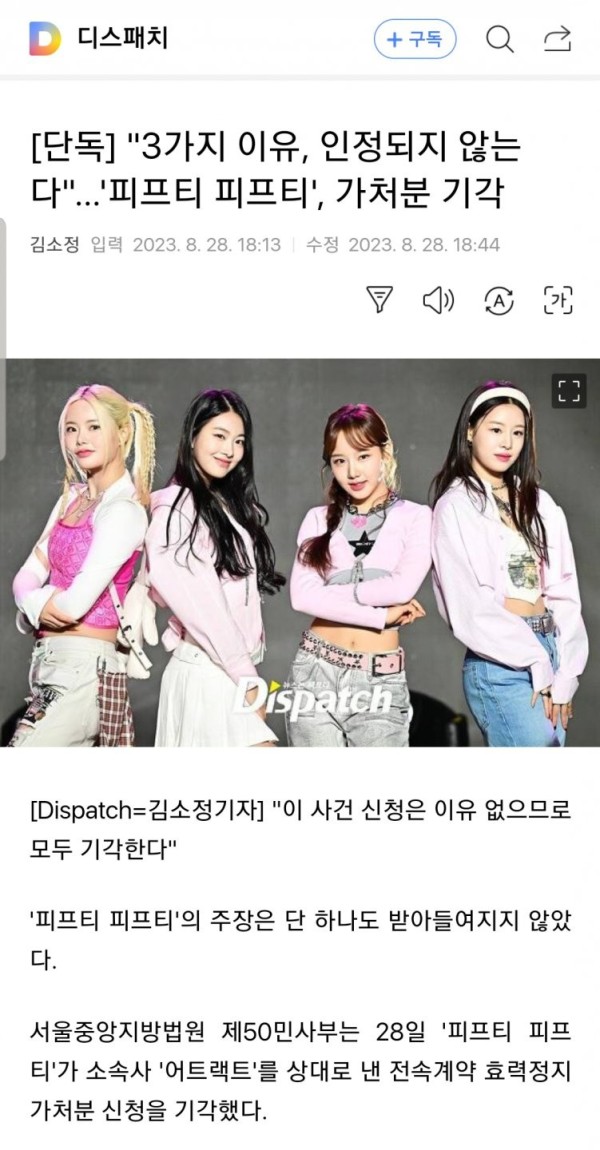This screenshot has height=1150, width=600.
Task: Expand the photo to fullscreen
Action: 568,390
